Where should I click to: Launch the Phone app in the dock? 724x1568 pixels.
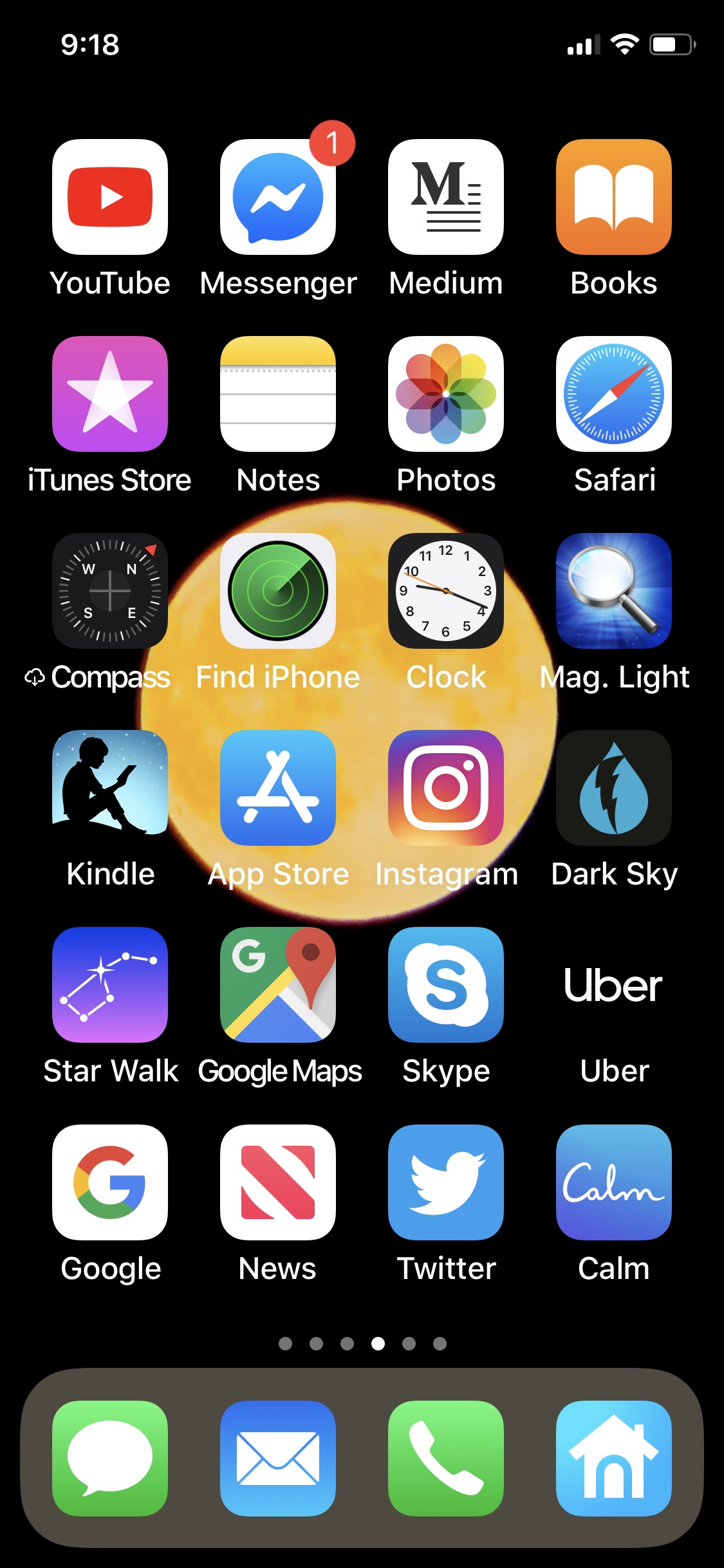(x=446, y=1459)
